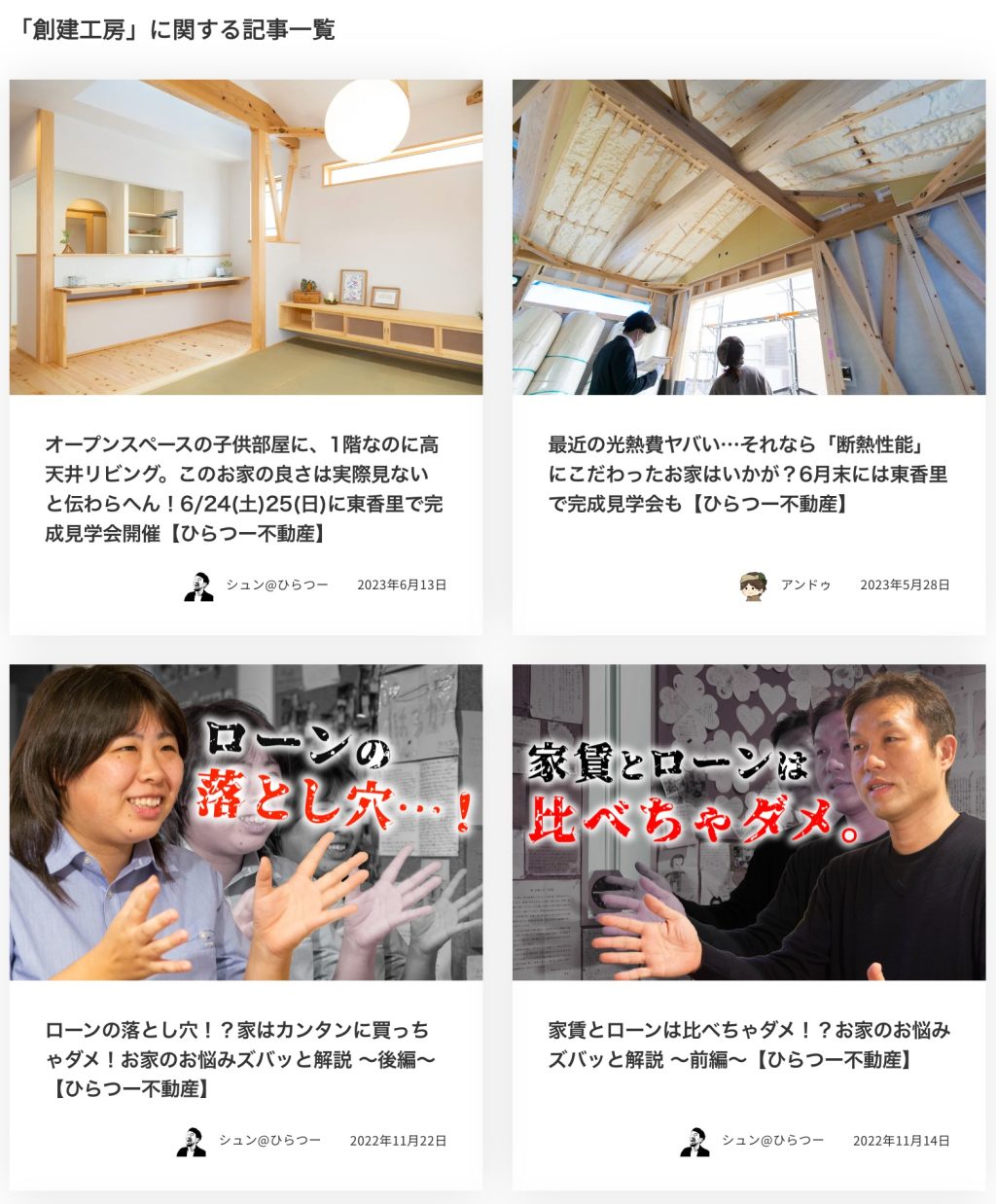This screenshot has width=996, height=1204.
Task: Open the 家賃とローンは比べちゃダメ article thumbnail
Action: 749,822
